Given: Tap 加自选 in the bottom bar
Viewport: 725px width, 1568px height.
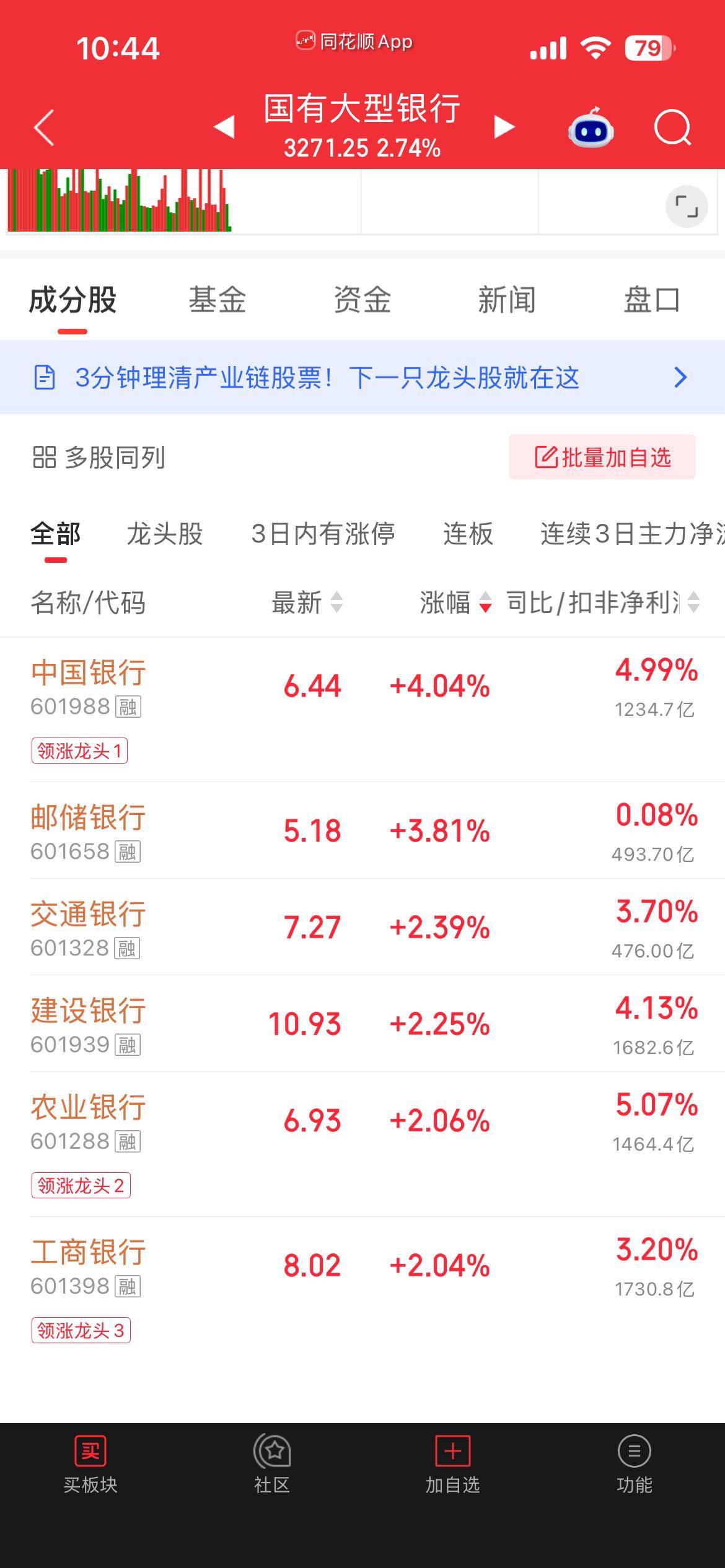Looking at the screenshot, I should click(453, 1465).
